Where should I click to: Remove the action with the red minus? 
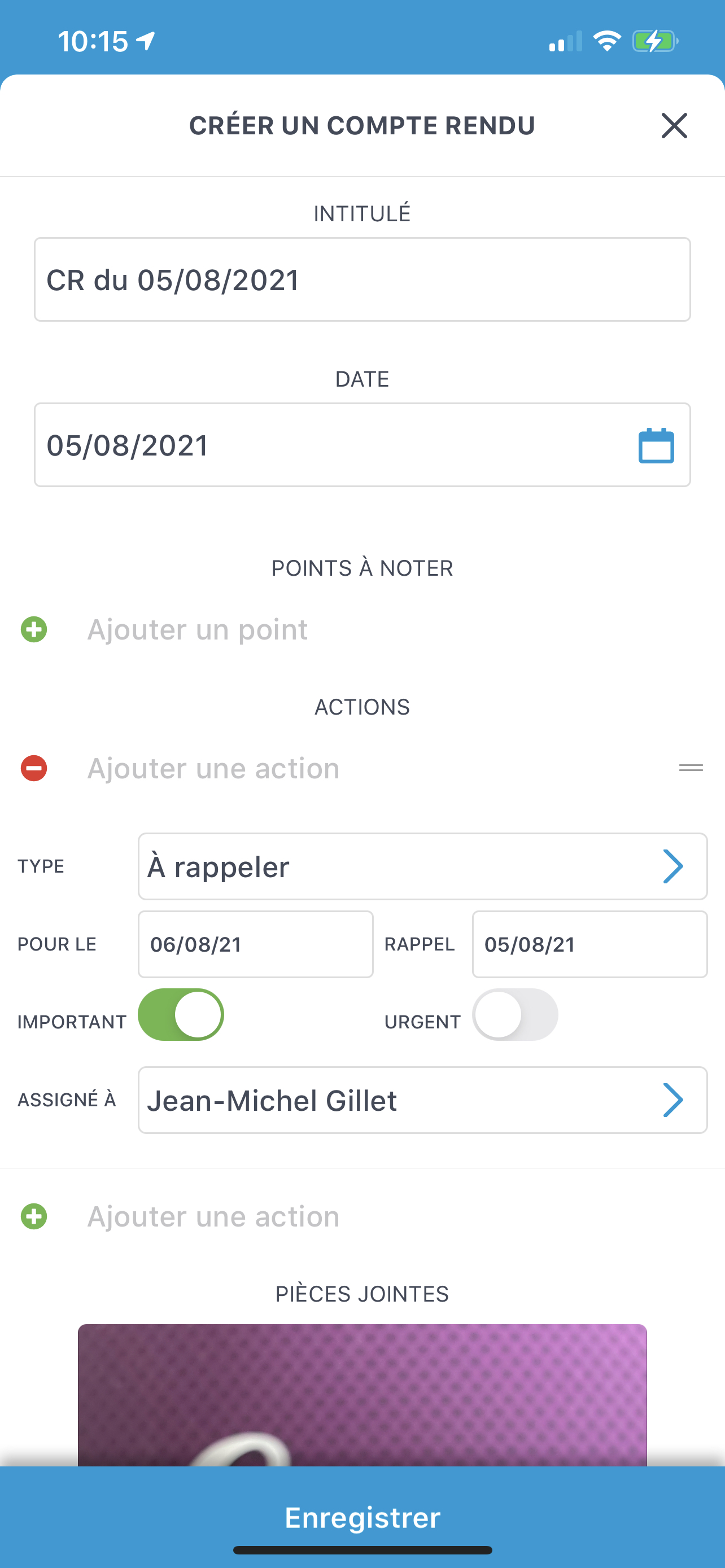(x=34, y=768)
